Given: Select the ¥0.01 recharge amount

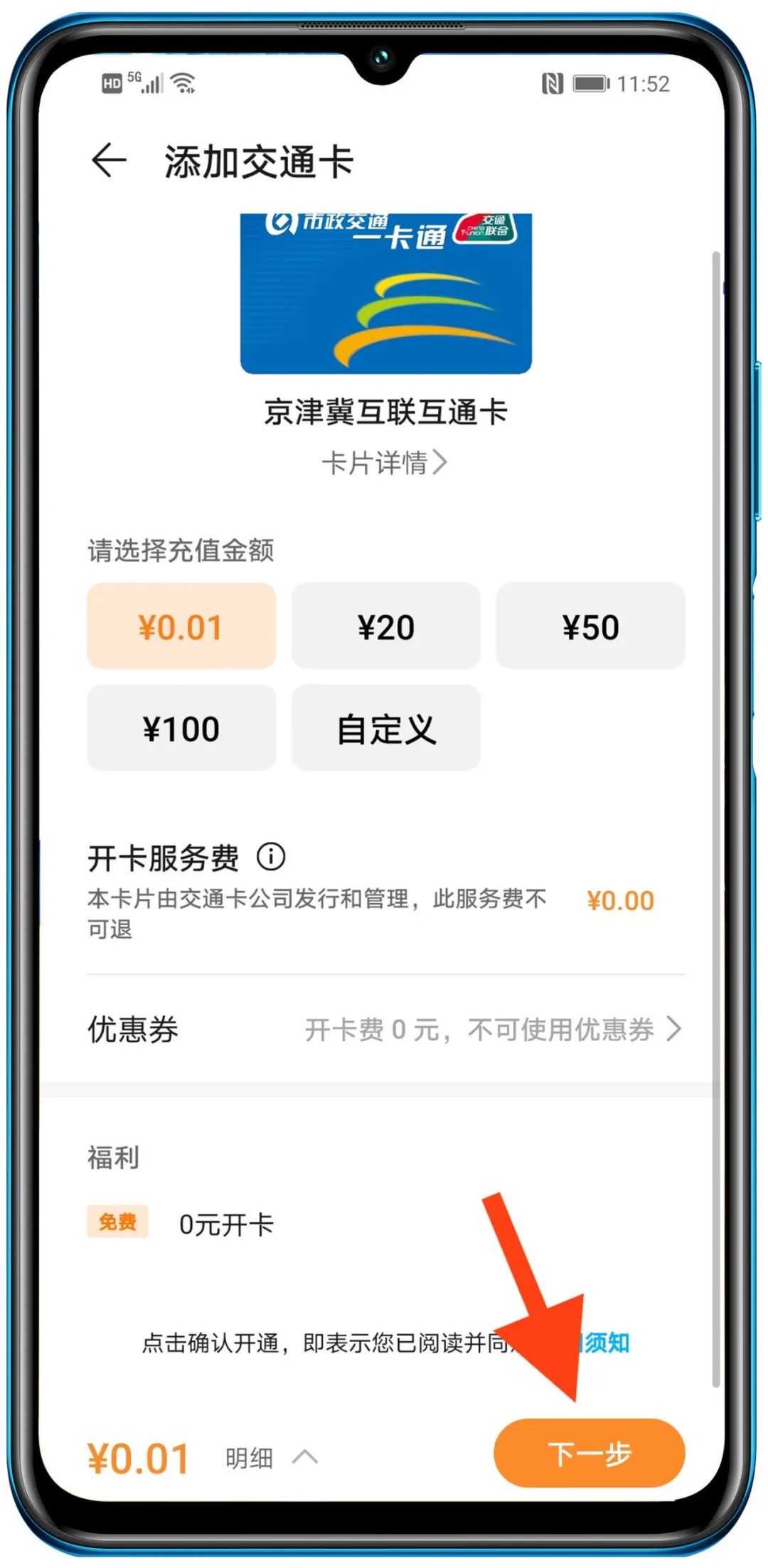Looking at the screenshot, I should click(181, 626).
